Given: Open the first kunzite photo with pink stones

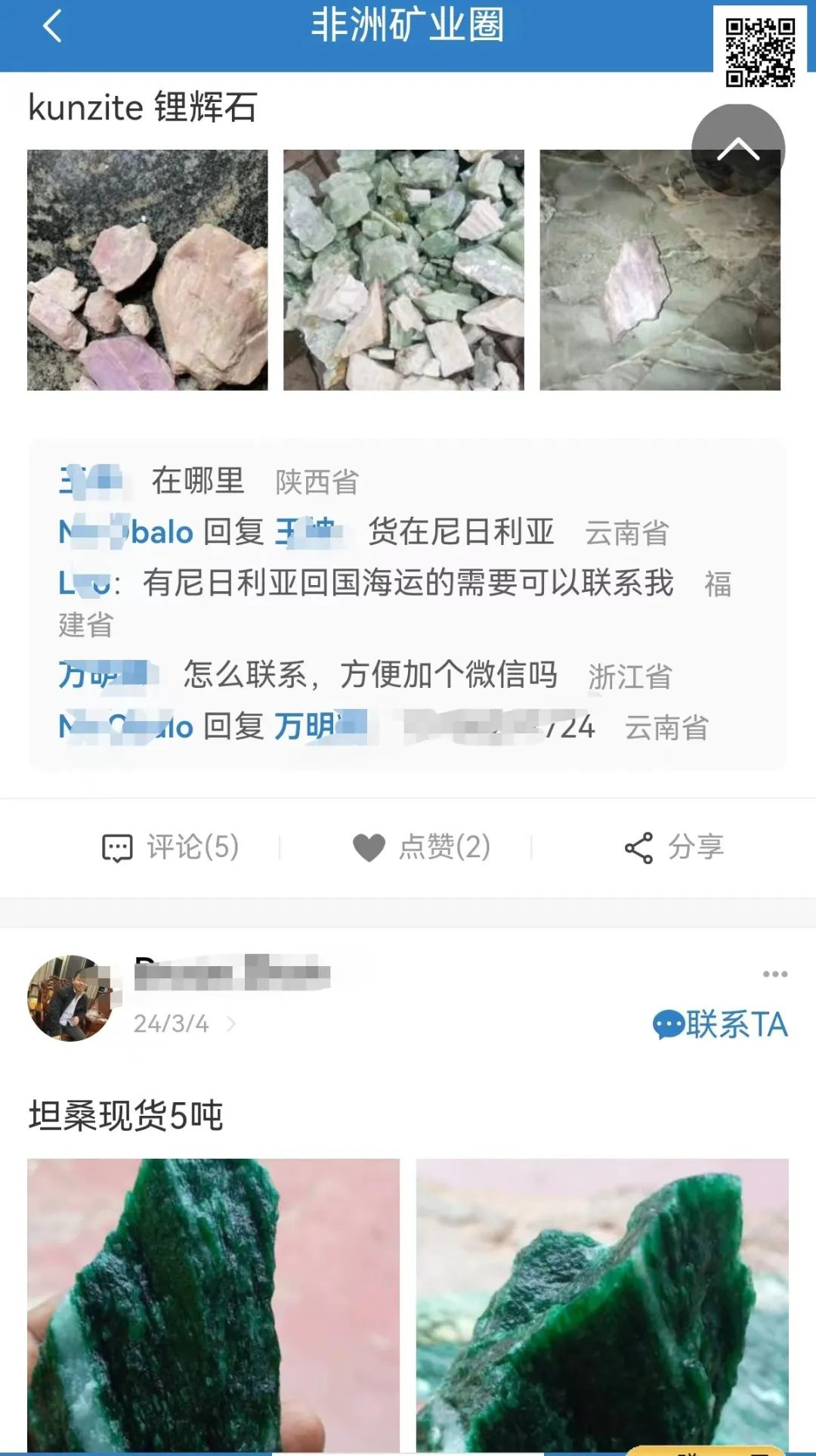Looking at the screenshot, I should click(x=147, y=270).
